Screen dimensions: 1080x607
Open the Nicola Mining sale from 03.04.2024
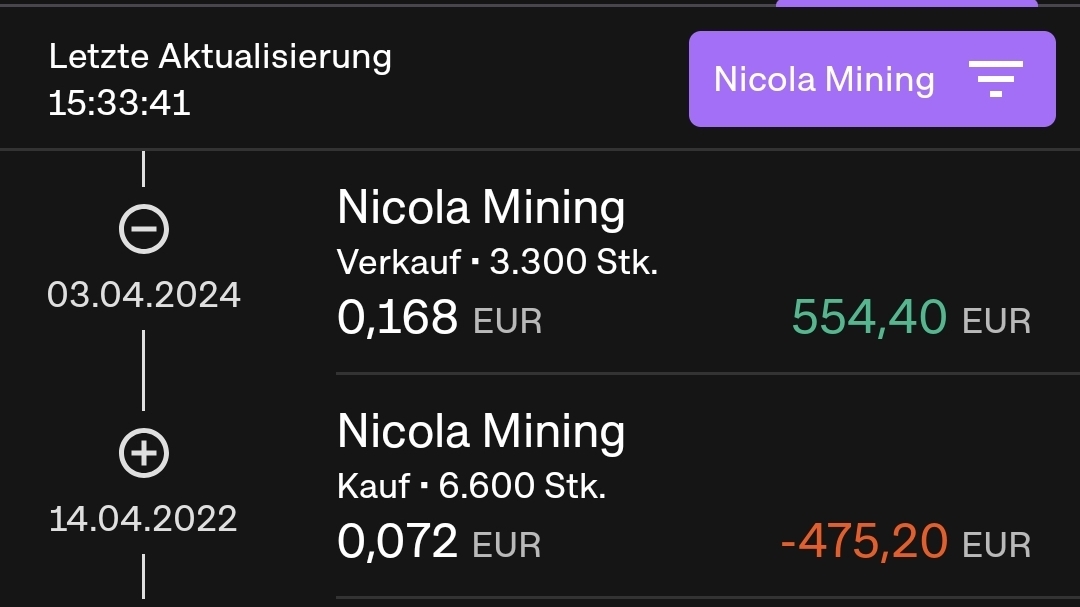click(x=683, y=263)
